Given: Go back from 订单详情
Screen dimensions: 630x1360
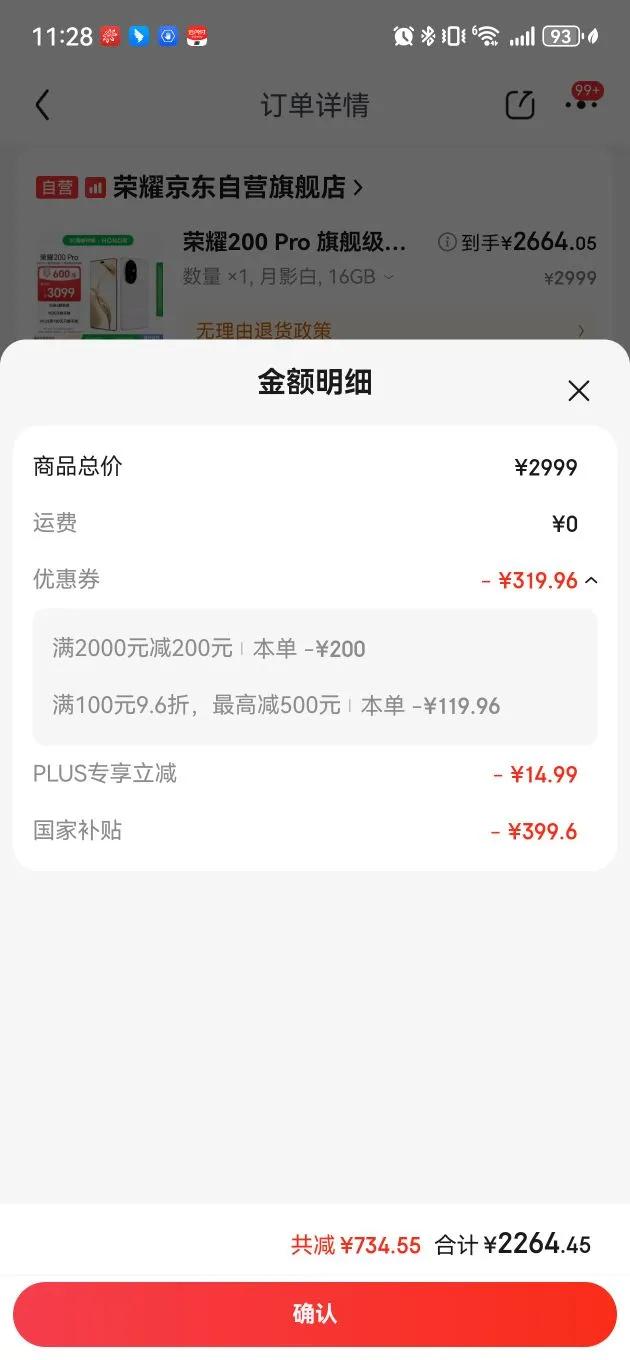Looking at the screenshot, I should pyautogui.click(x=42, y=105).
